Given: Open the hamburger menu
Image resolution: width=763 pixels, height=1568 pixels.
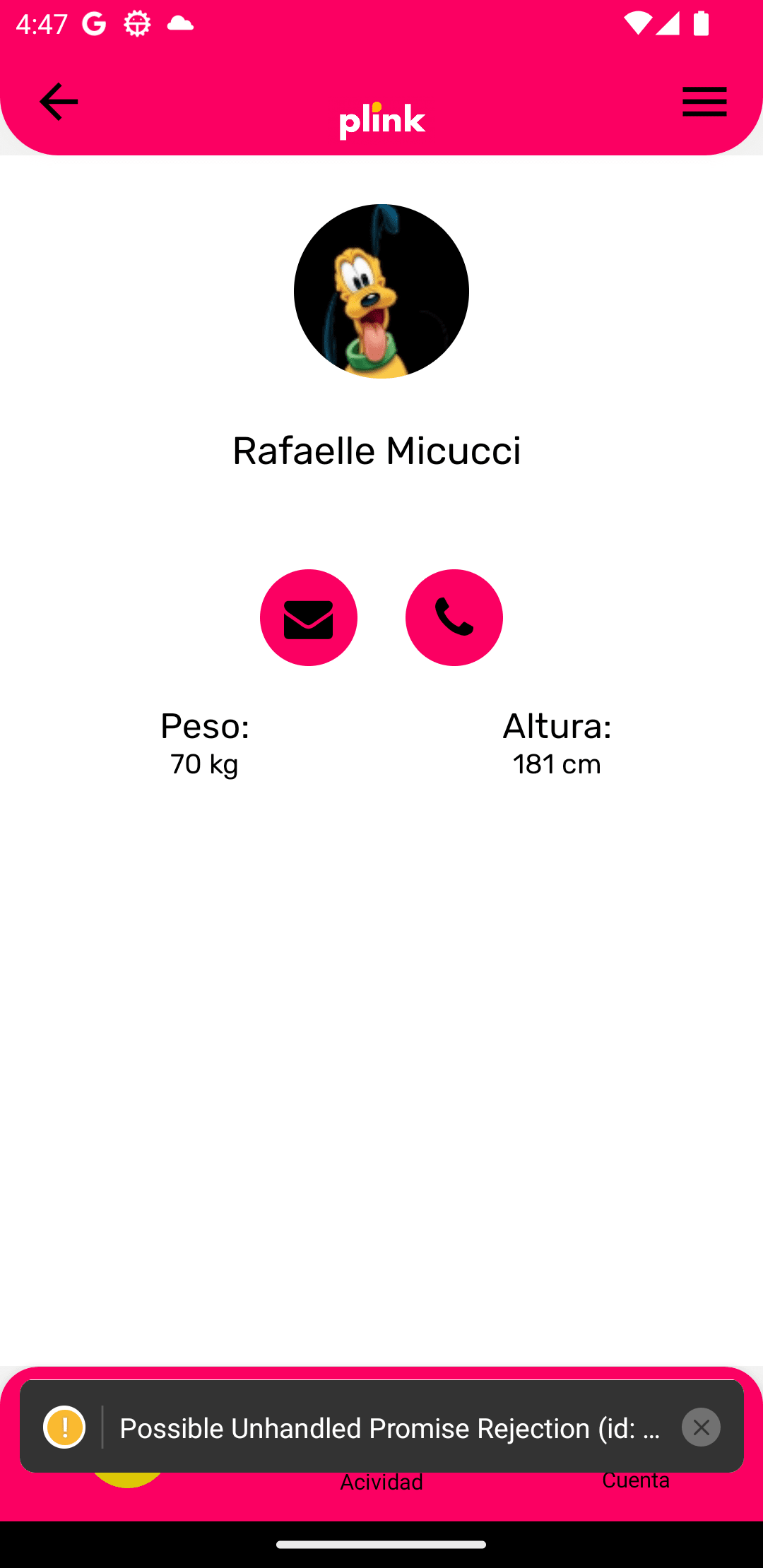Looking at the screenshot, I should pyautogui.click(x=704, y=102).
